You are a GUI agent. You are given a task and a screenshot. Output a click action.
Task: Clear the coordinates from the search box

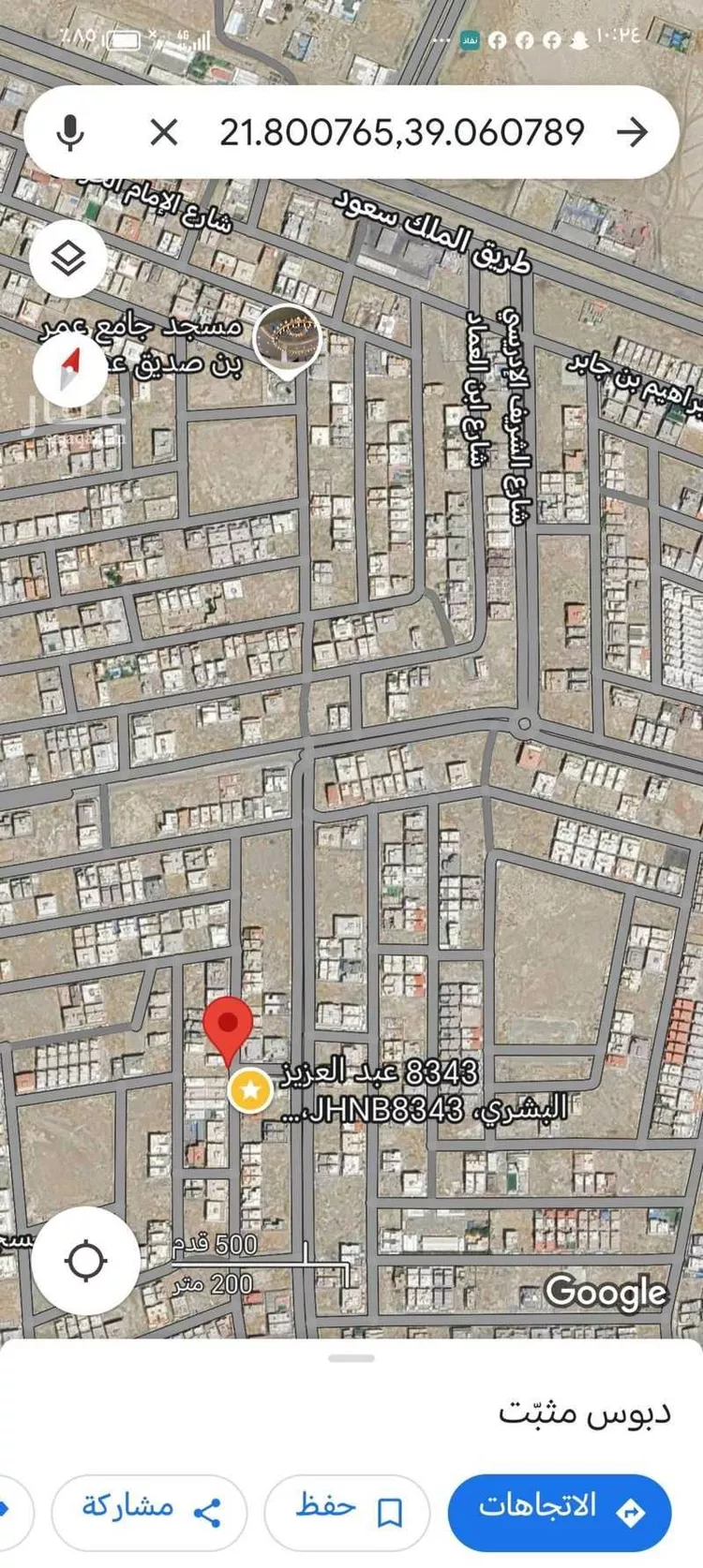164,133
